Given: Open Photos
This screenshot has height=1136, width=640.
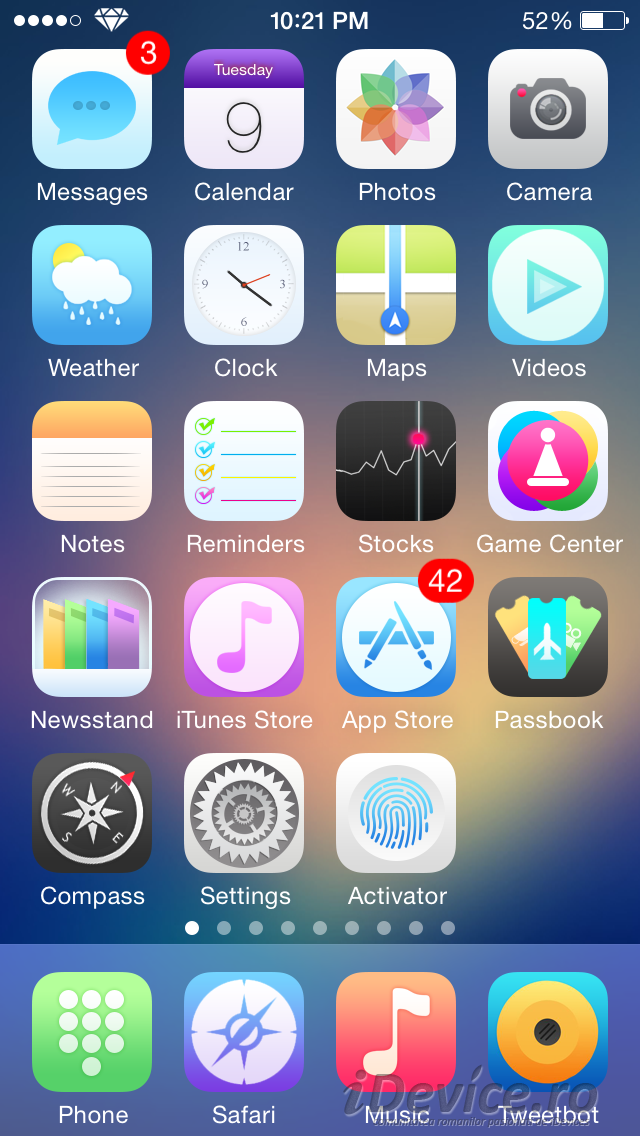Looking at the screenshot, I should [396, 109].
